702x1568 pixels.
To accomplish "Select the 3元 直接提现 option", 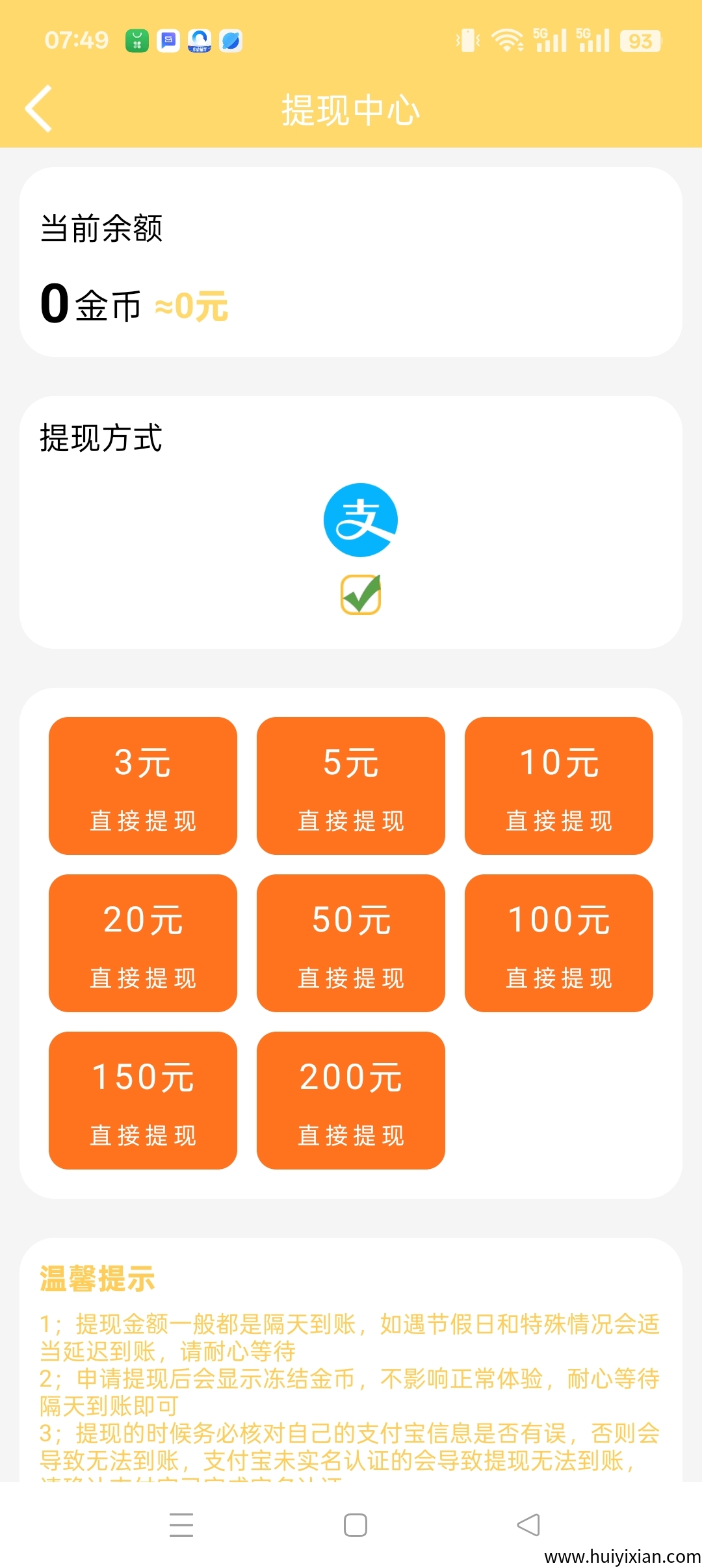I will coord(142,787).
